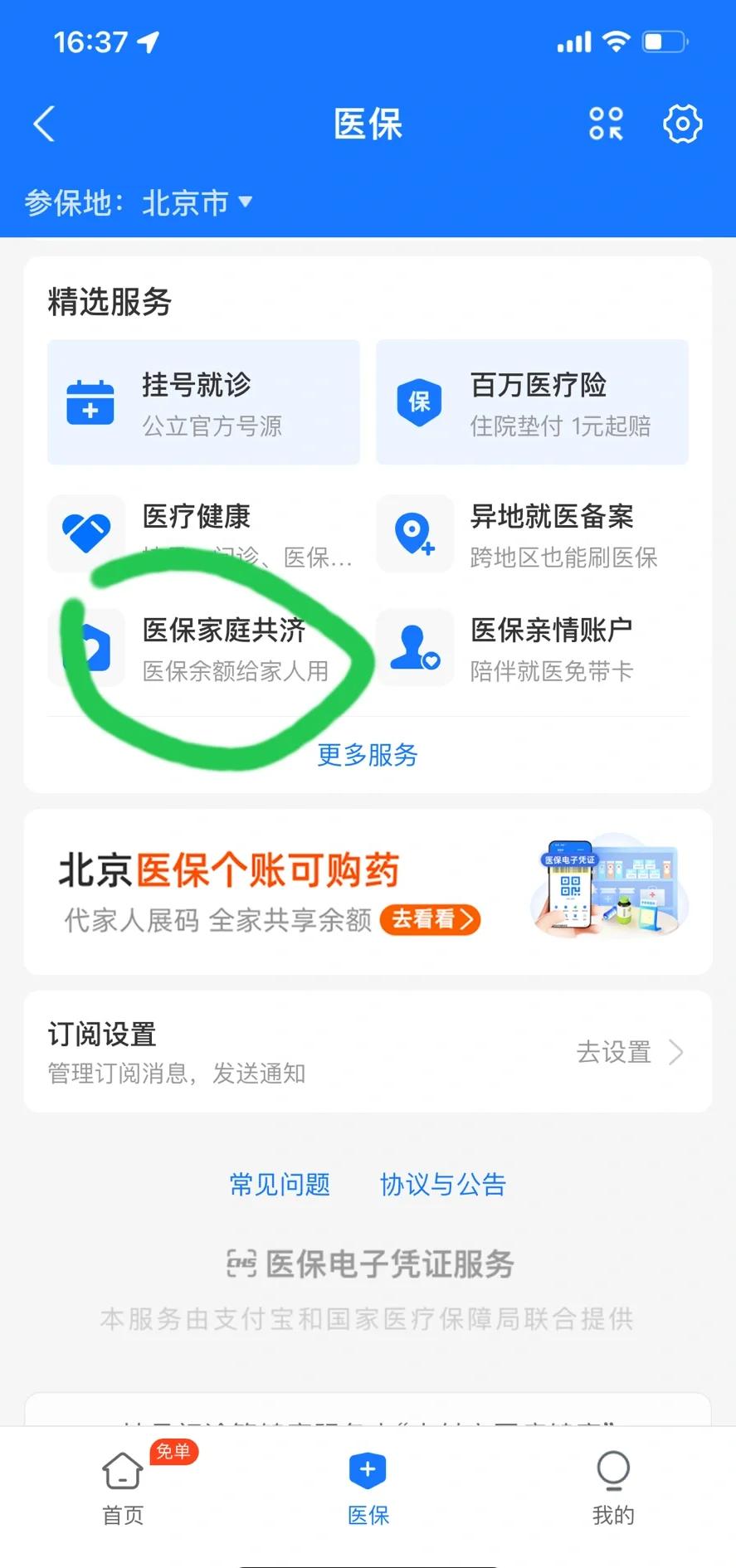This screenshot has height=1568, width=736.
Task: Tap the 异地就医备案 location icon
Action: point(415,534)
